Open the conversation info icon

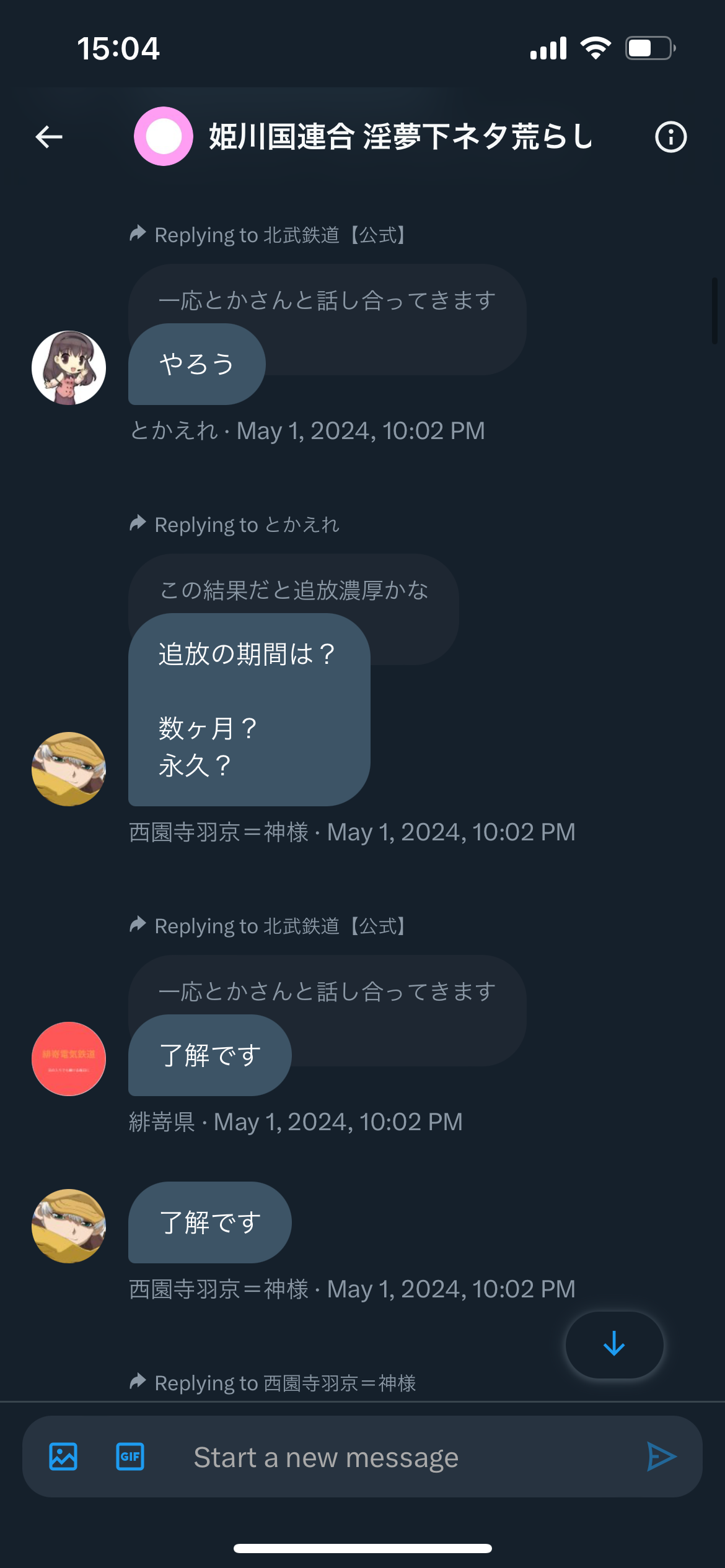(671, 137)
